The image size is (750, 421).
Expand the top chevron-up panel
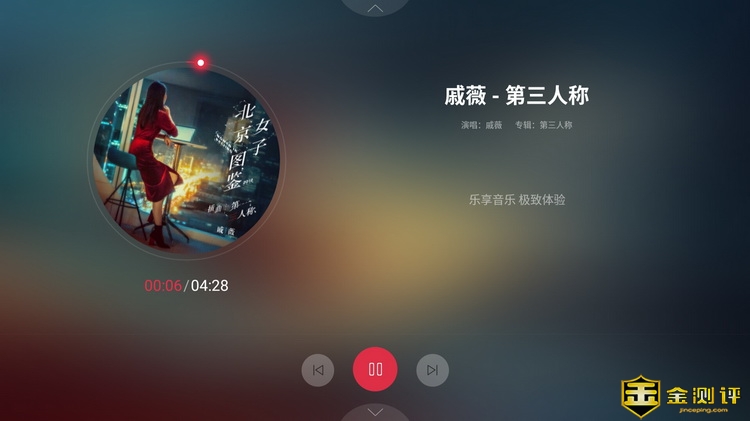[375, 7]
